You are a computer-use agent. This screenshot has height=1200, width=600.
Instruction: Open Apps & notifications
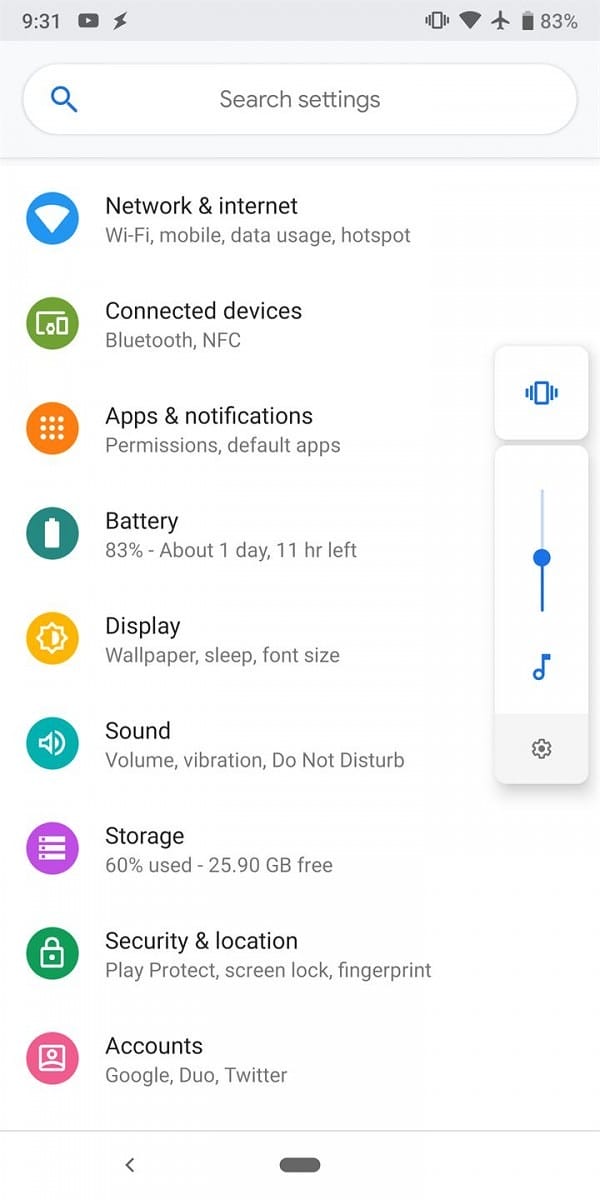[247, 430]
